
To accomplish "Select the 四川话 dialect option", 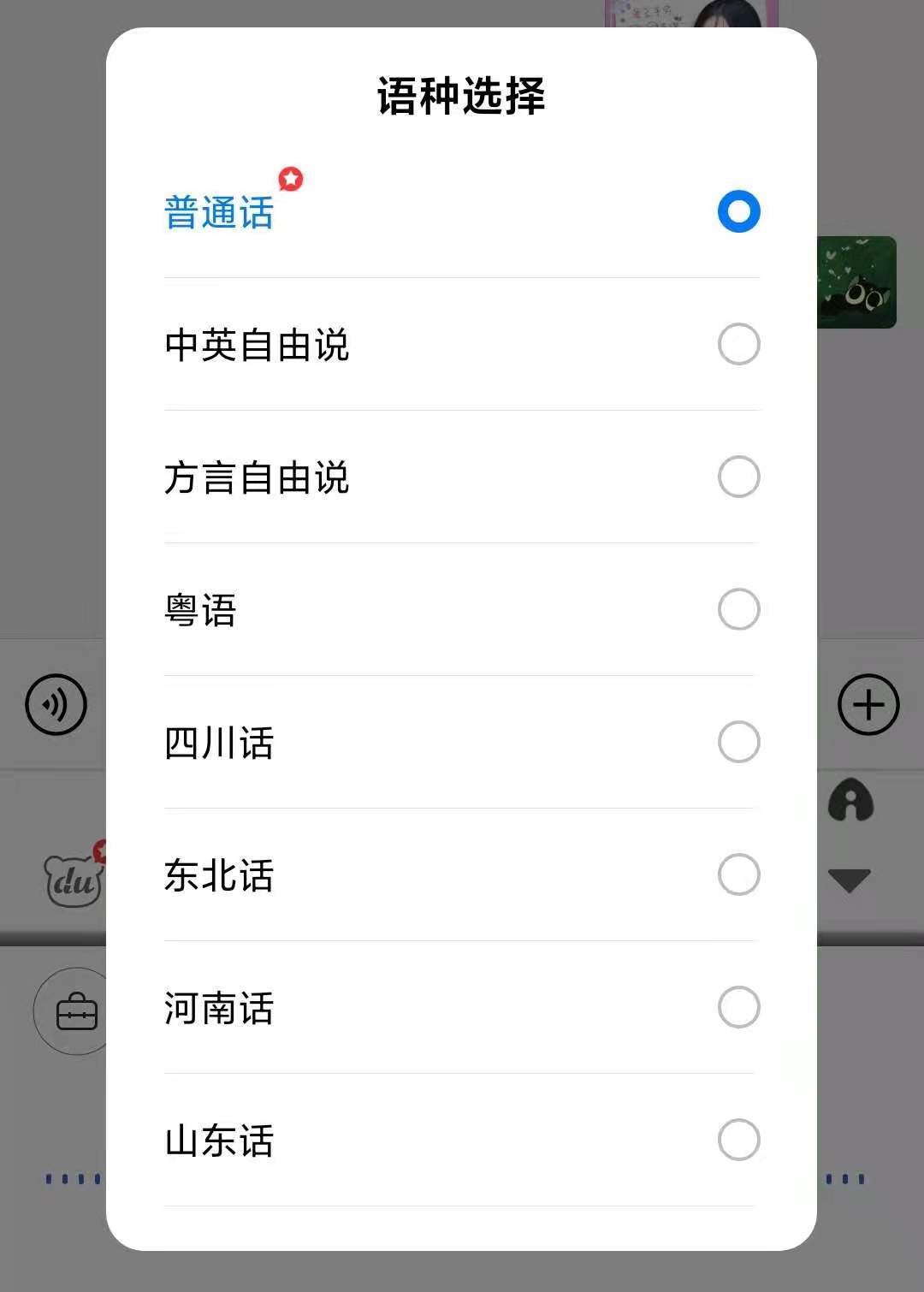I will (x=737, y=743).
